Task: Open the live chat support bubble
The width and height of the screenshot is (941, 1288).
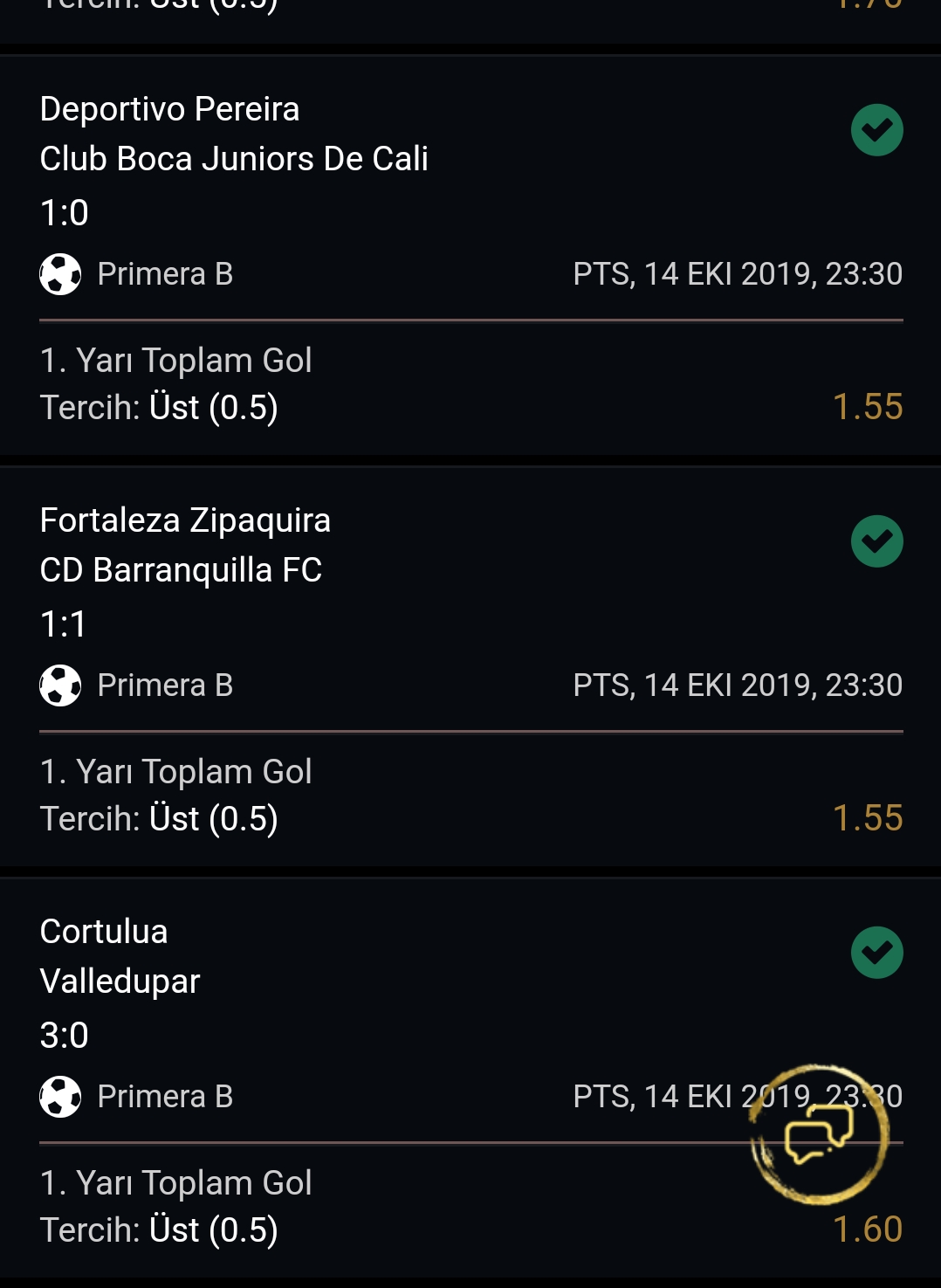Action: 819,1134
